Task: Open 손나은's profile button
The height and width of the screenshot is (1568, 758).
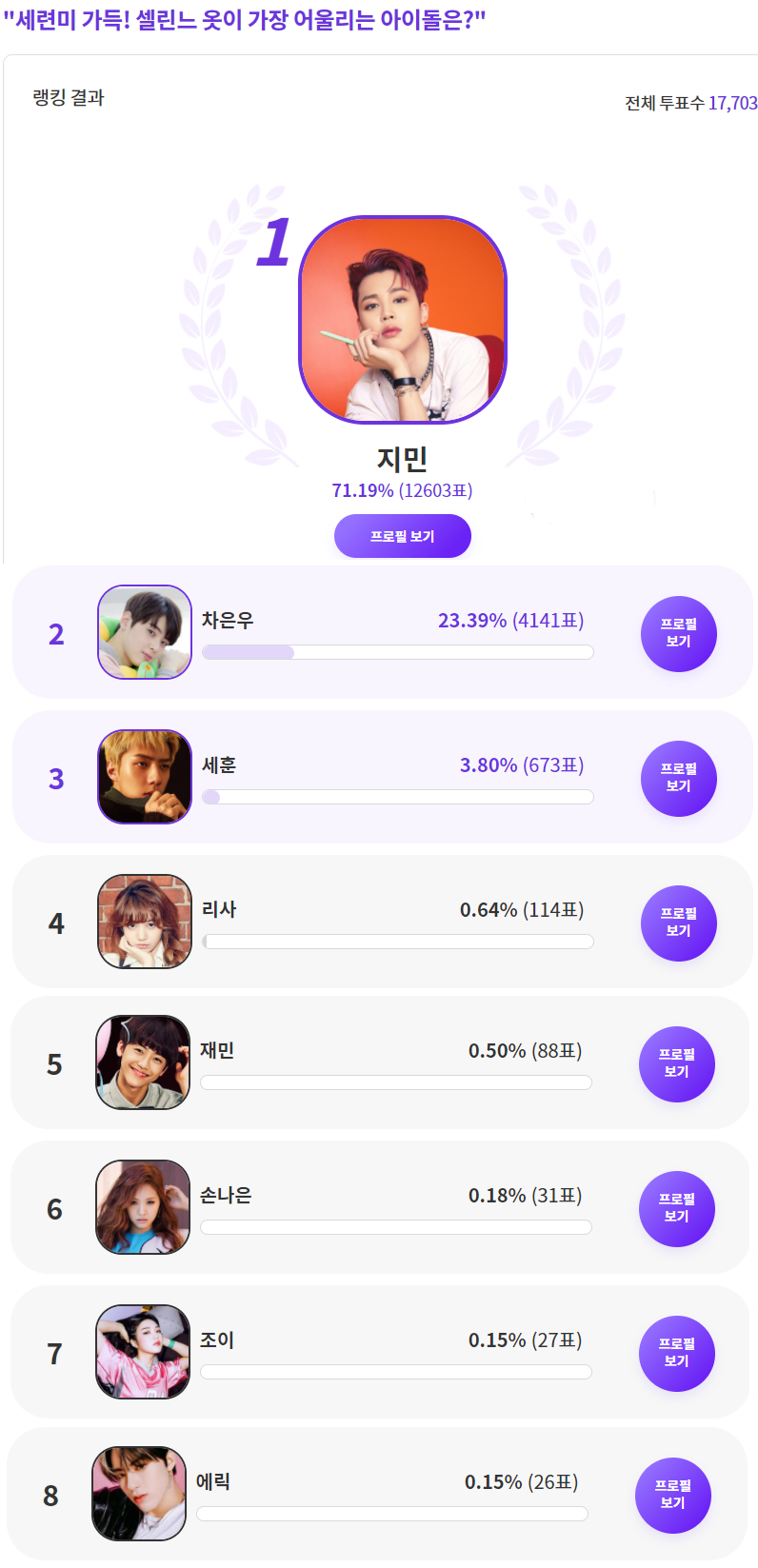Action: click(x=676, y=1209)
